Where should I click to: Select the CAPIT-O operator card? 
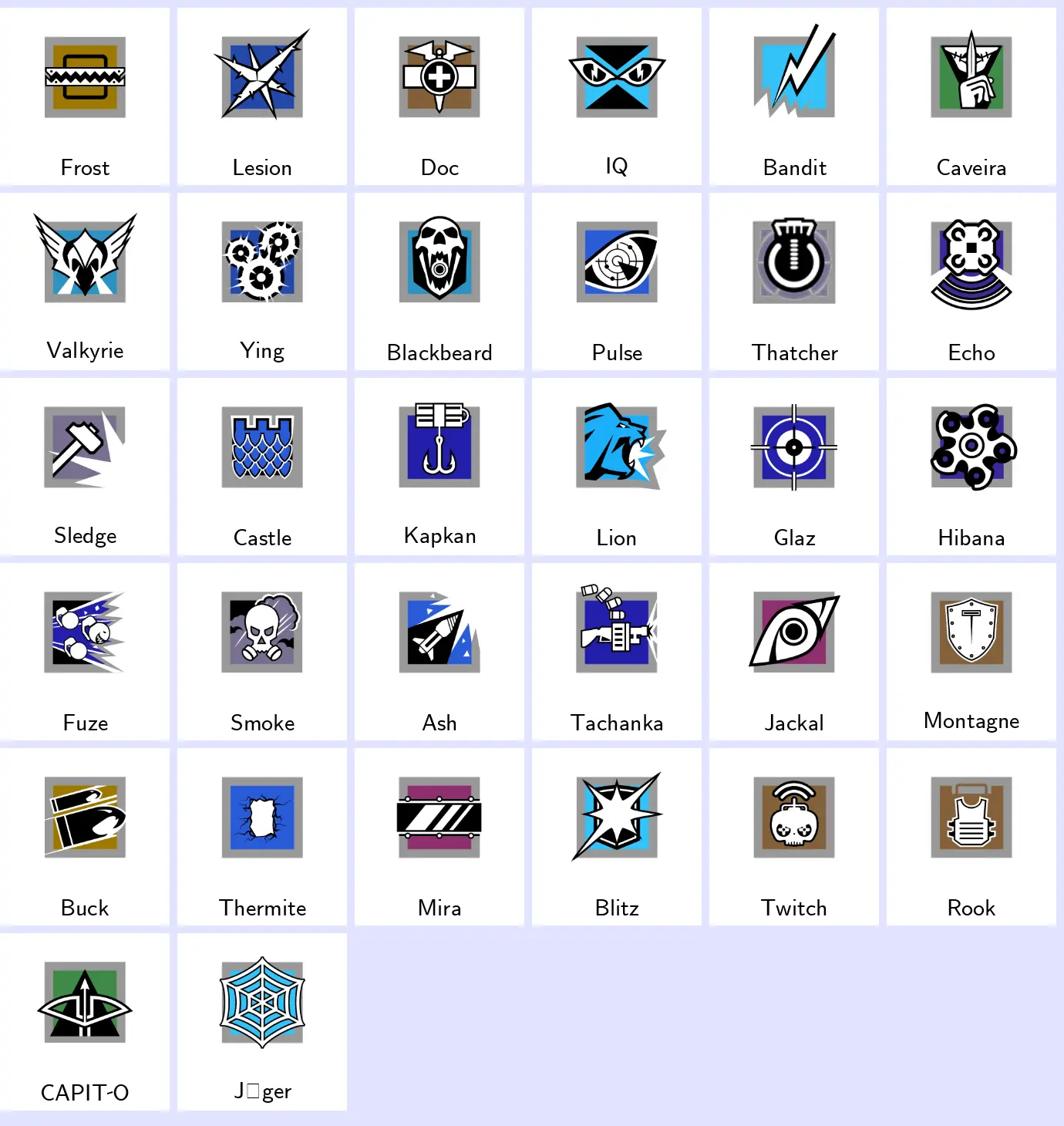[85, 1022]
